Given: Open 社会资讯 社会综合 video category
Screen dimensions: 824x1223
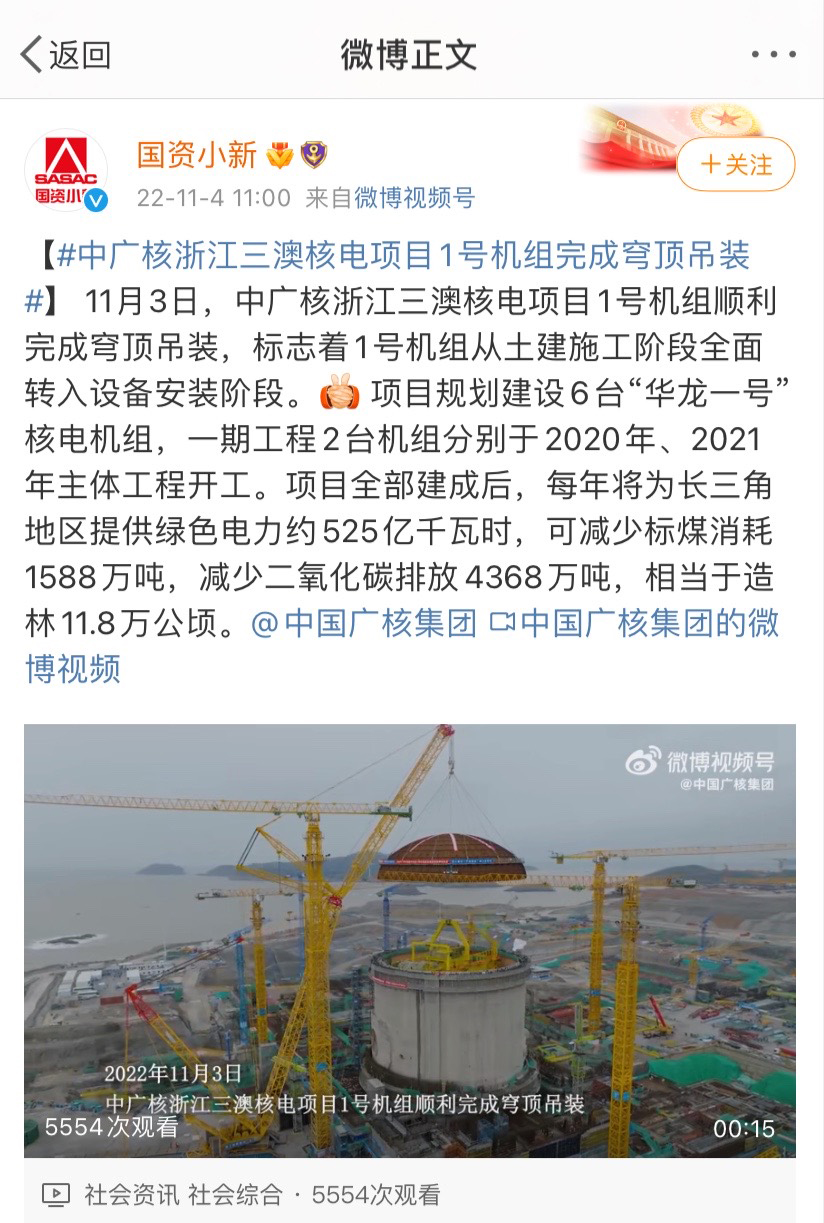Looking at the screenshot, I should point(180,1194).
